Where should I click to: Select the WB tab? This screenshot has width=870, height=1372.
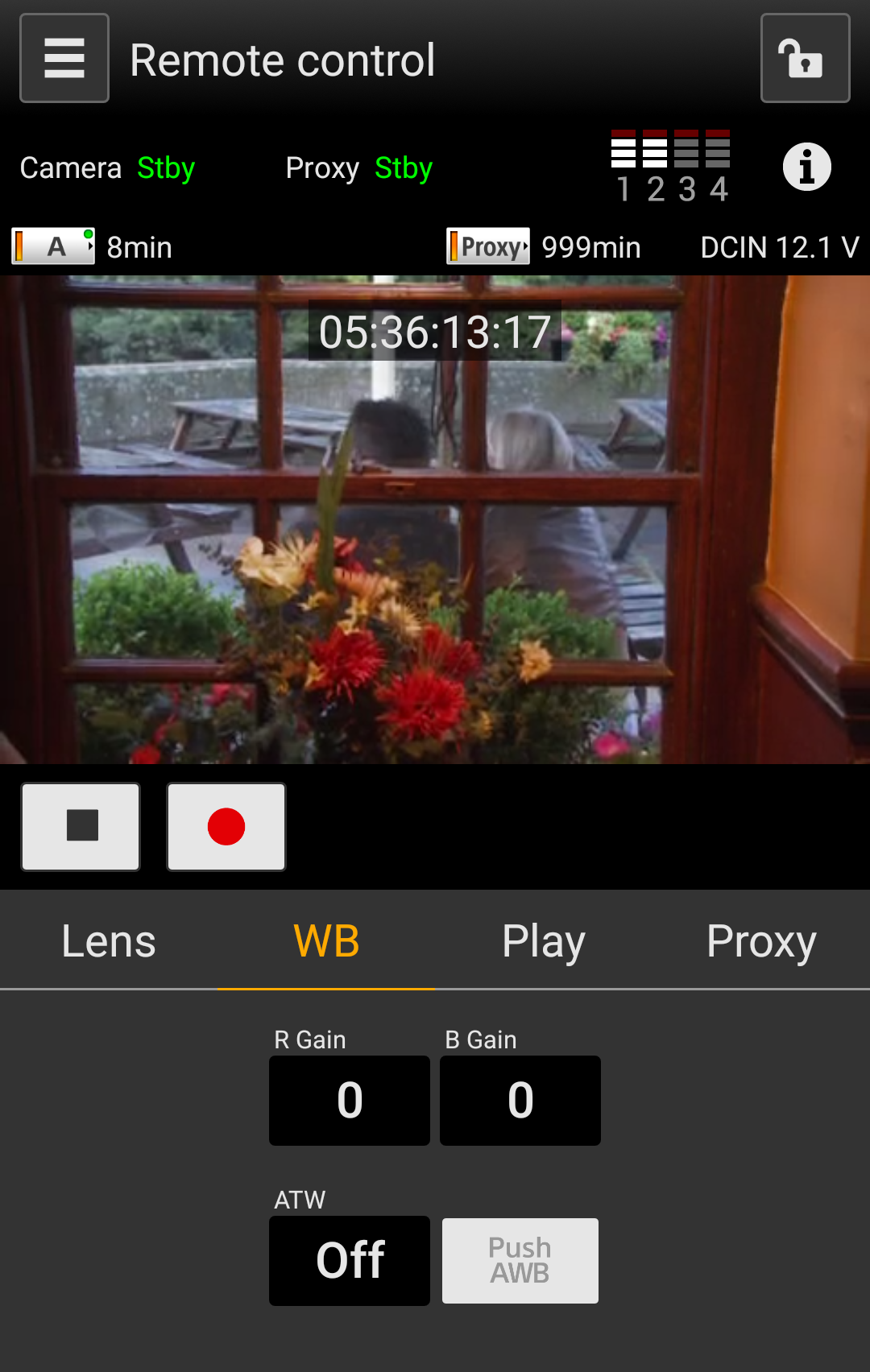(x=326, y=940)
